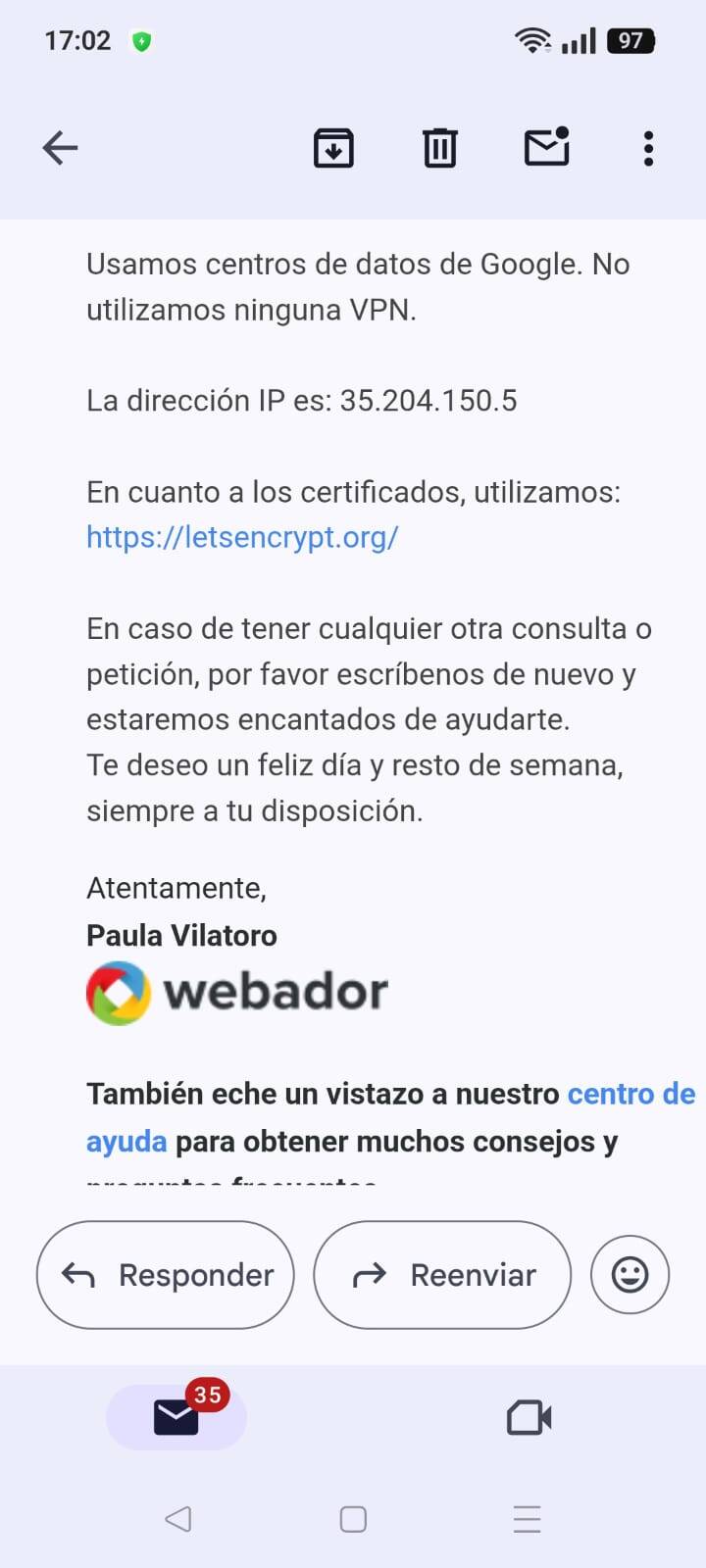Tap Reenviar to forward the email
This screenshot has height=1568, width=706.
pyautogui.click(x=442, y=1275)
